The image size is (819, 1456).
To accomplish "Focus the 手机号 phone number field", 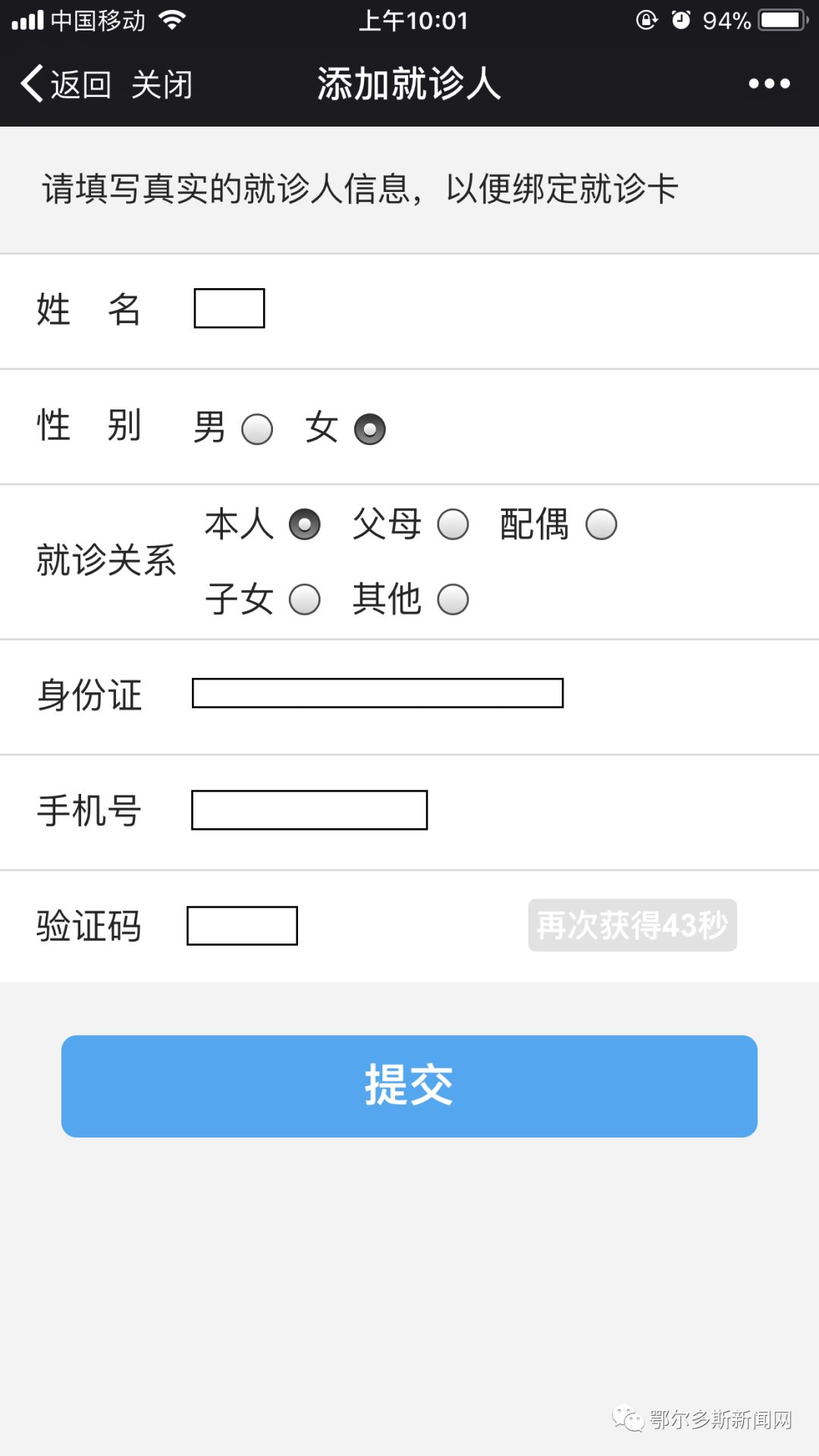I will point(309,810).
